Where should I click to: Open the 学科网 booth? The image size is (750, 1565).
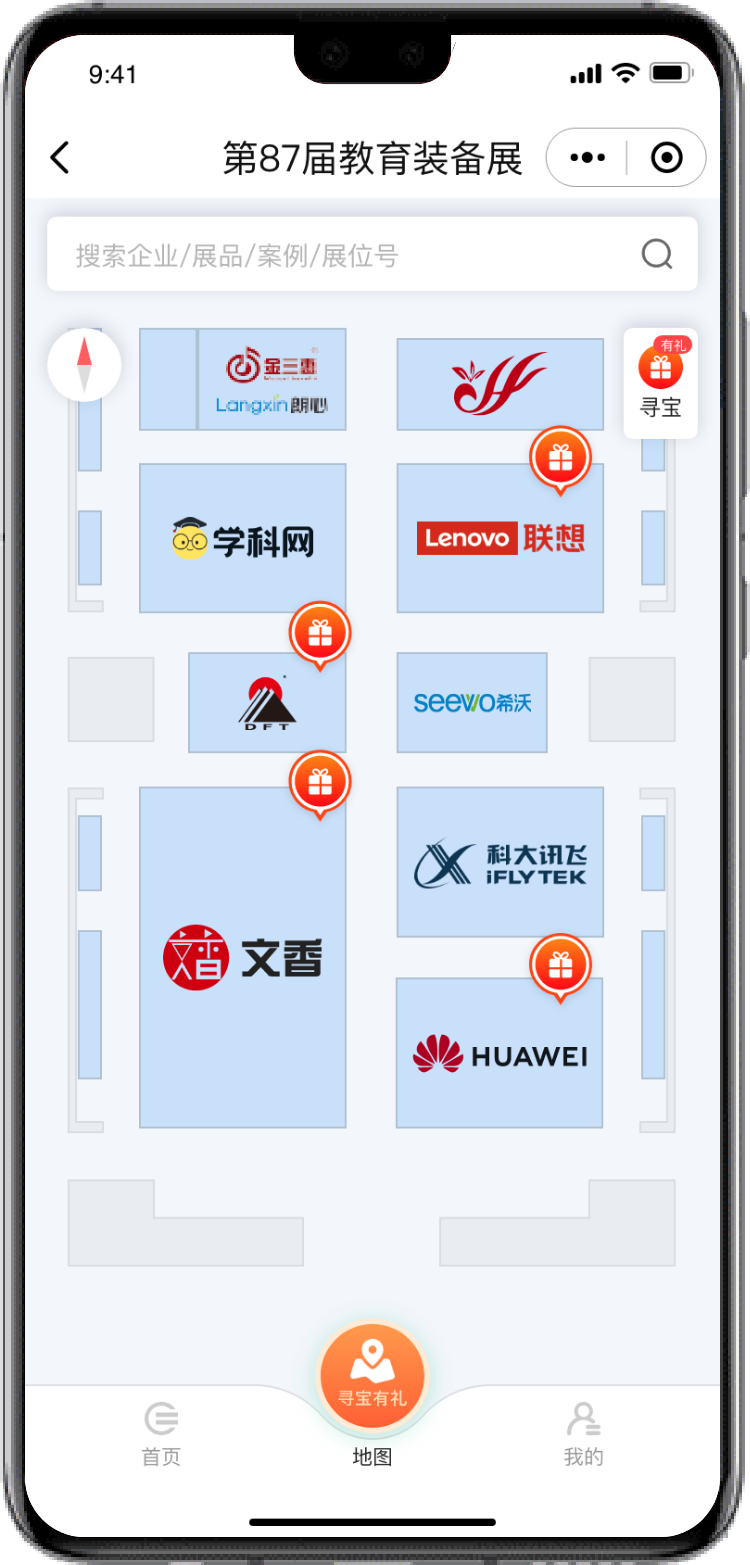(x=243, y=540)
